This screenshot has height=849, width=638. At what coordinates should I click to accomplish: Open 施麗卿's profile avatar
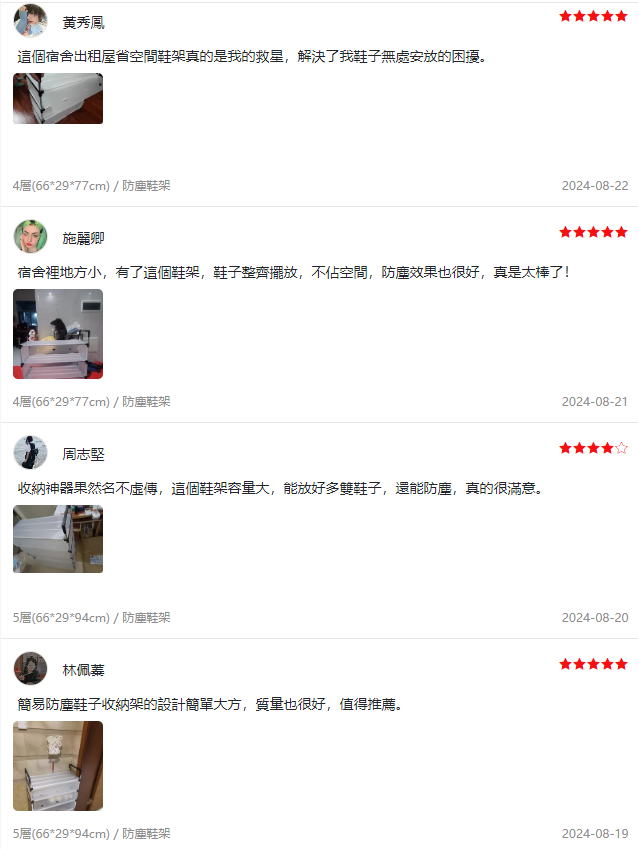(x=30, y=237)
